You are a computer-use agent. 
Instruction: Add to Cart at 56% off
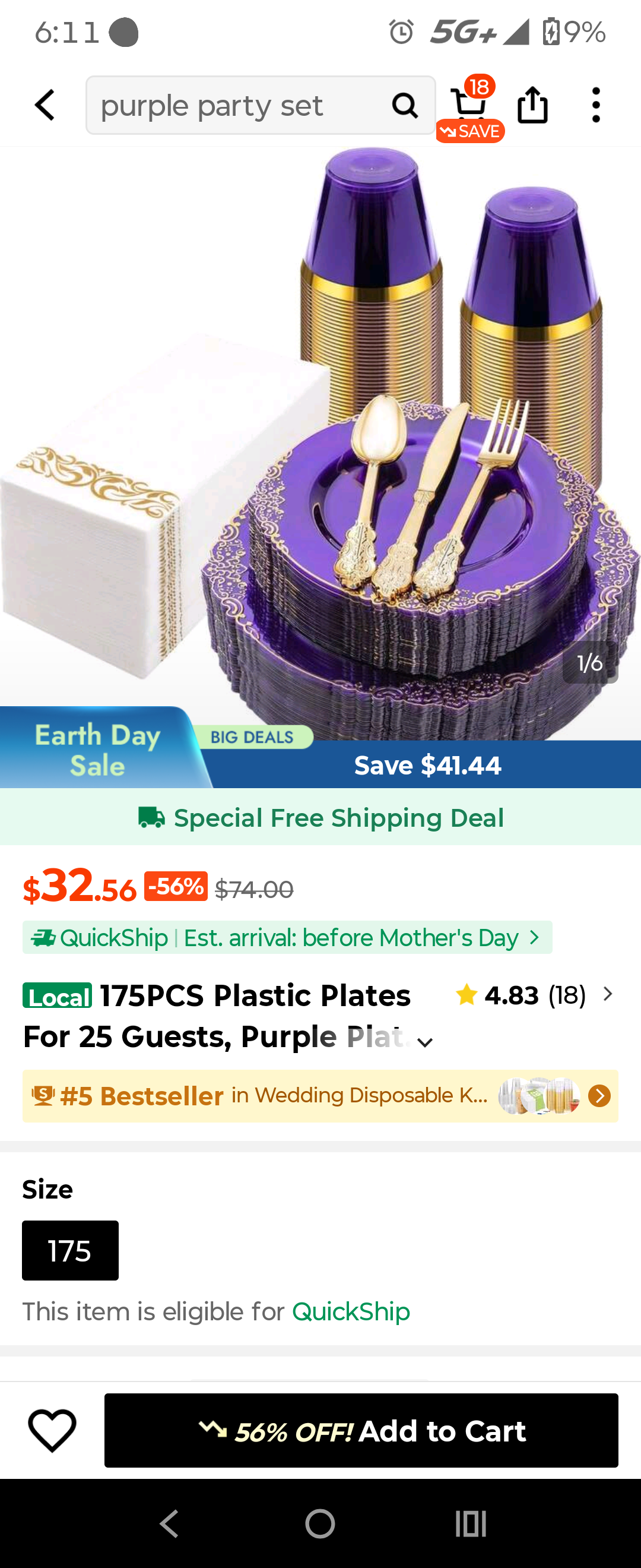click(x=361, y=1430)
